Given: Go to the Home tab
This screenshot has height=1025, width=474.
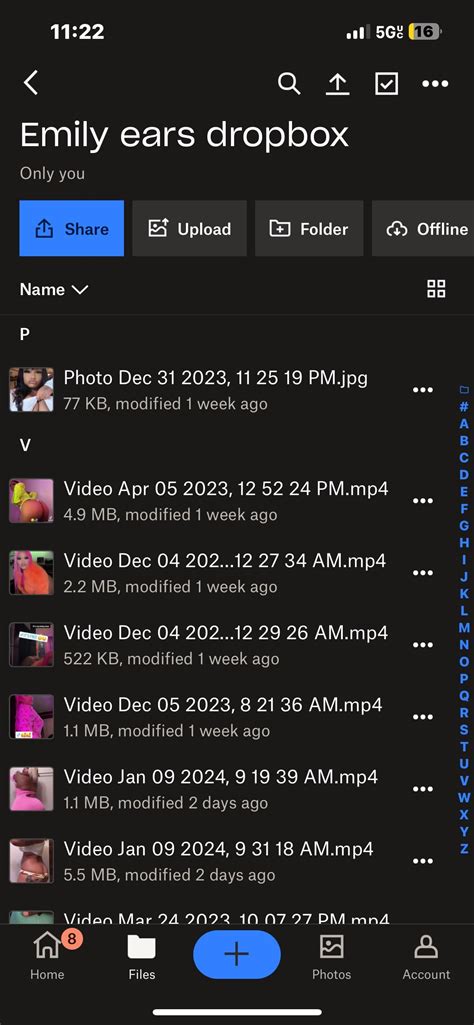Looking at the screenshot, I should click(x=47, y=956).
